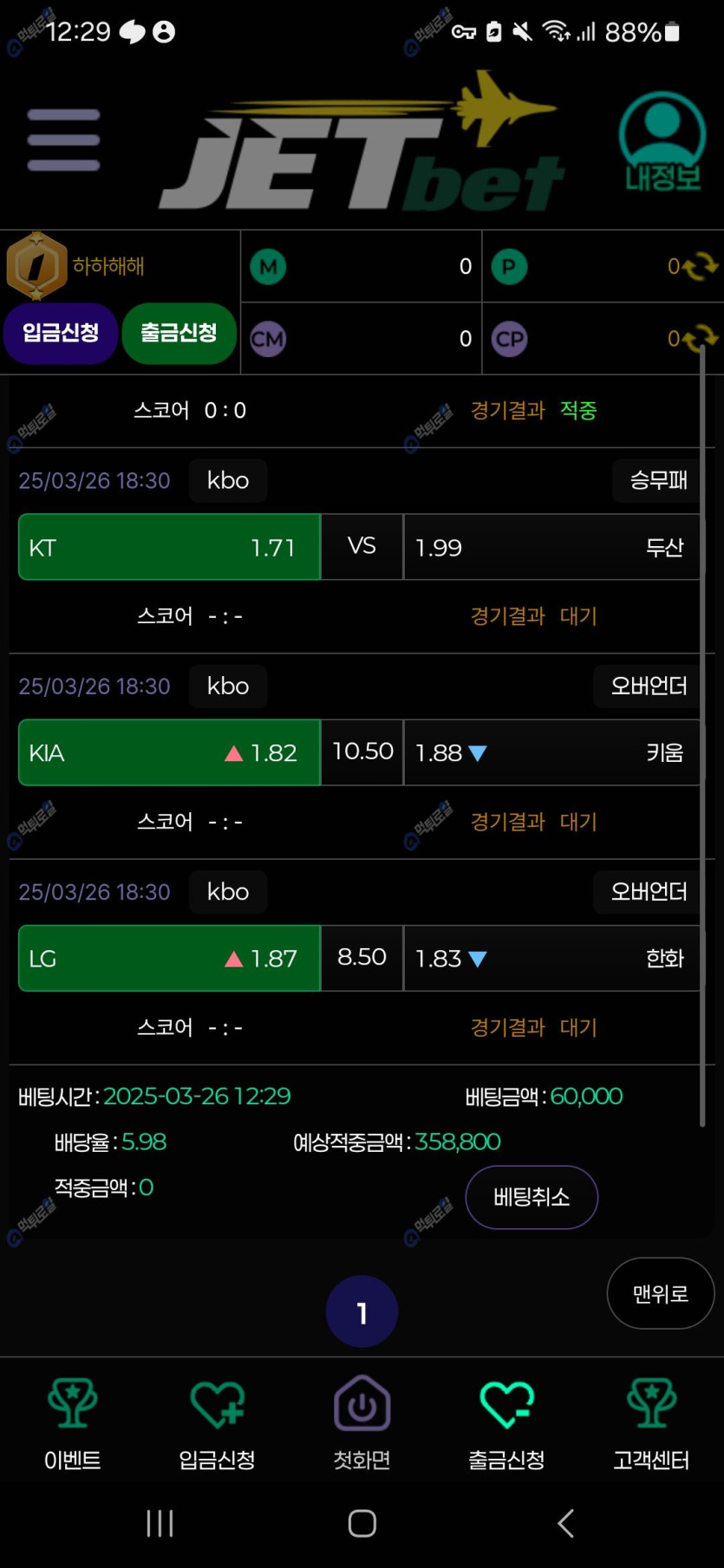Tap the 입금신청 pill button near username
724x1568 pixels.
61,333
